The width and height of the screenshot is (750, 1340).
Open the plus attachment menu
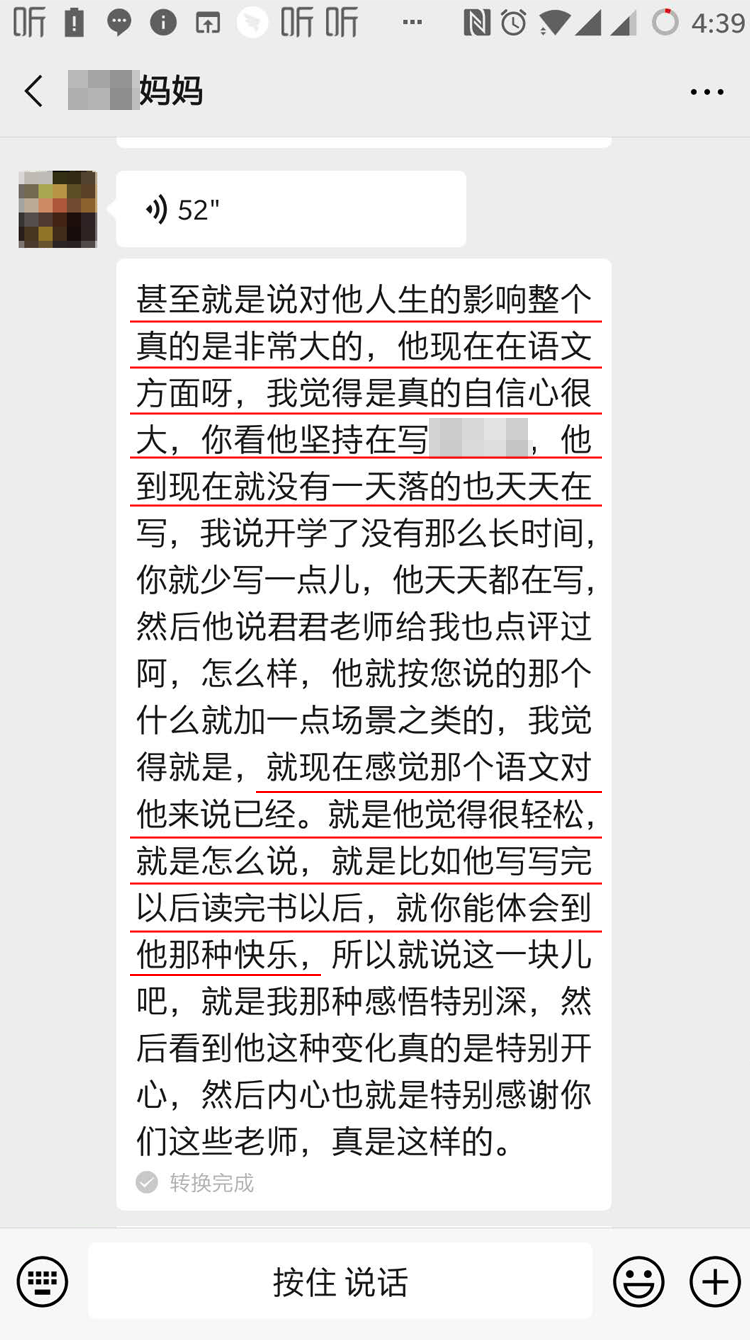[x=714, y=1281]
